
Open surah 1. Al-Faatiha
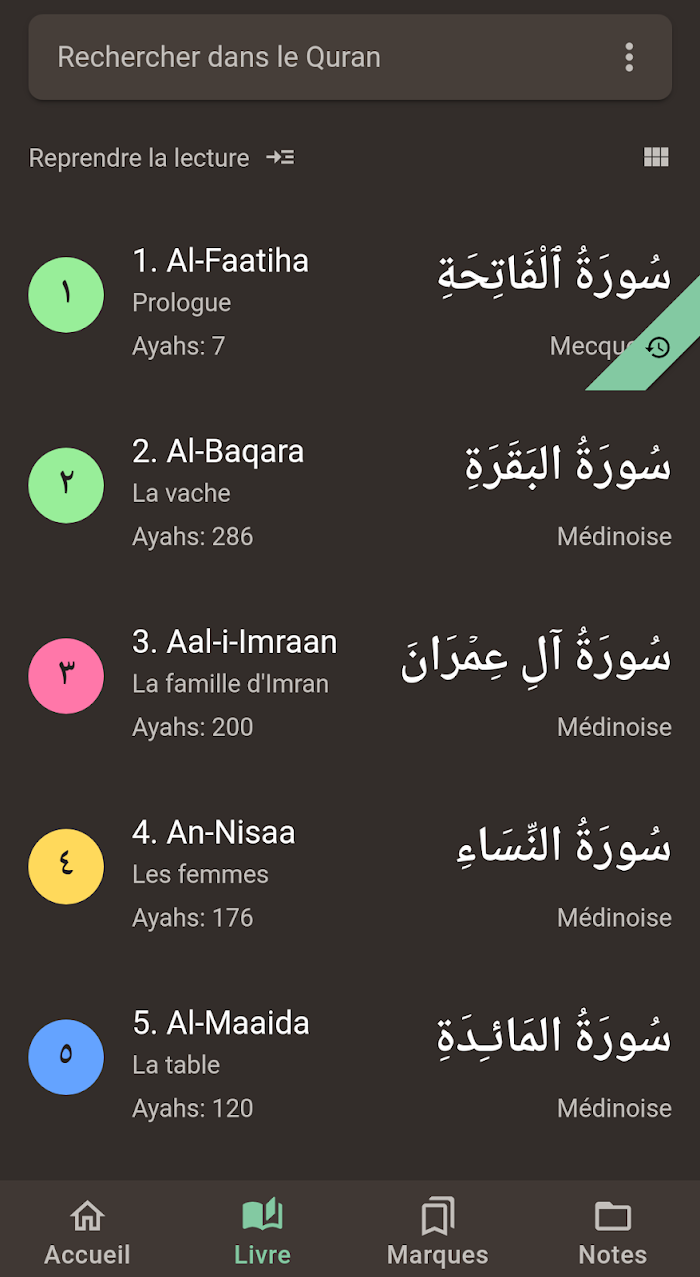[350, 295]
